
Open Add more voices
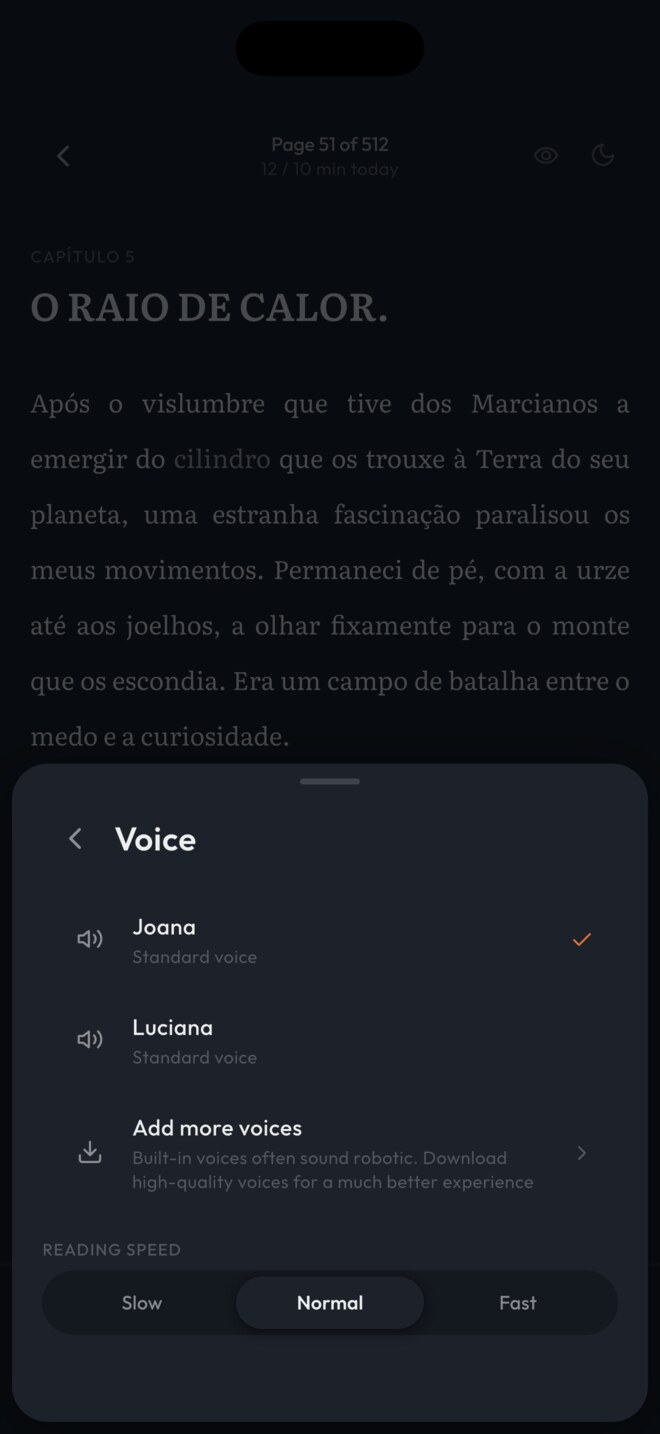pyautogui.click(x=330, y=1154)
